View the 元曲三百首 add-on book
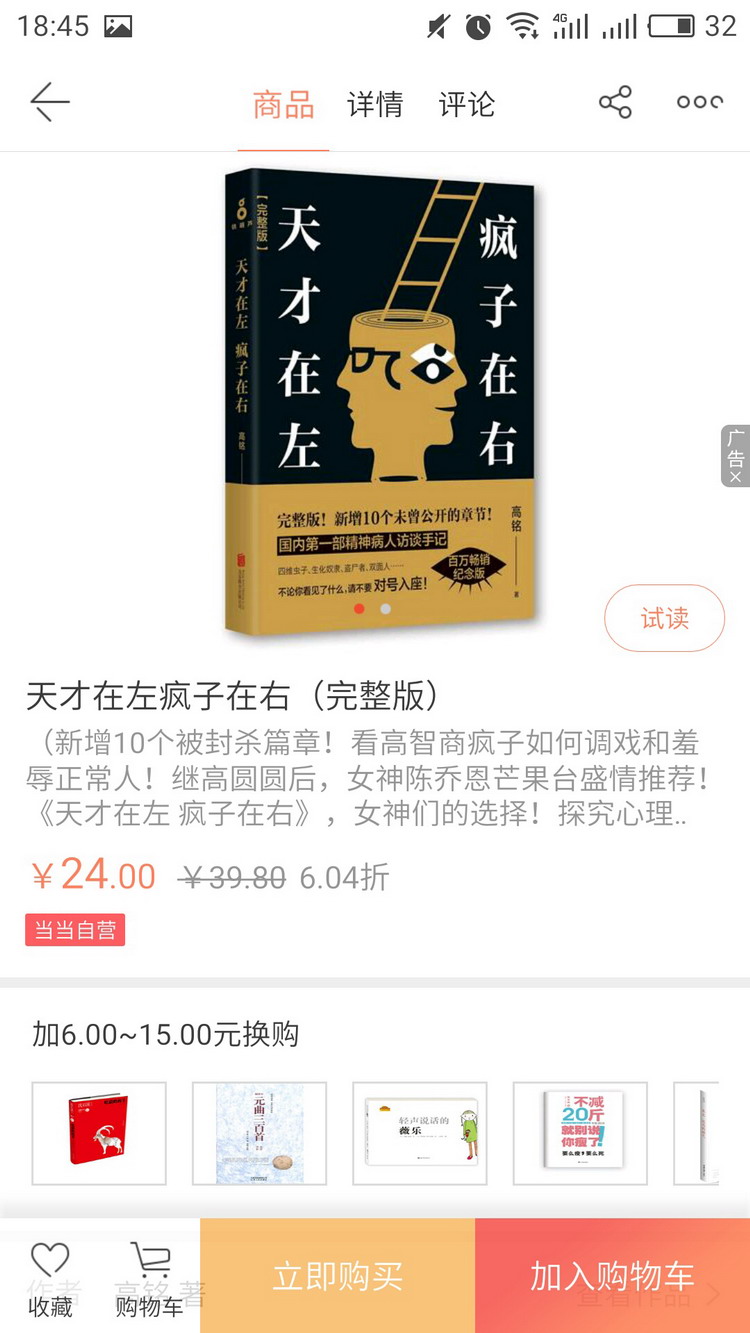The image size is (750, 1333). tap(259, 1133)
